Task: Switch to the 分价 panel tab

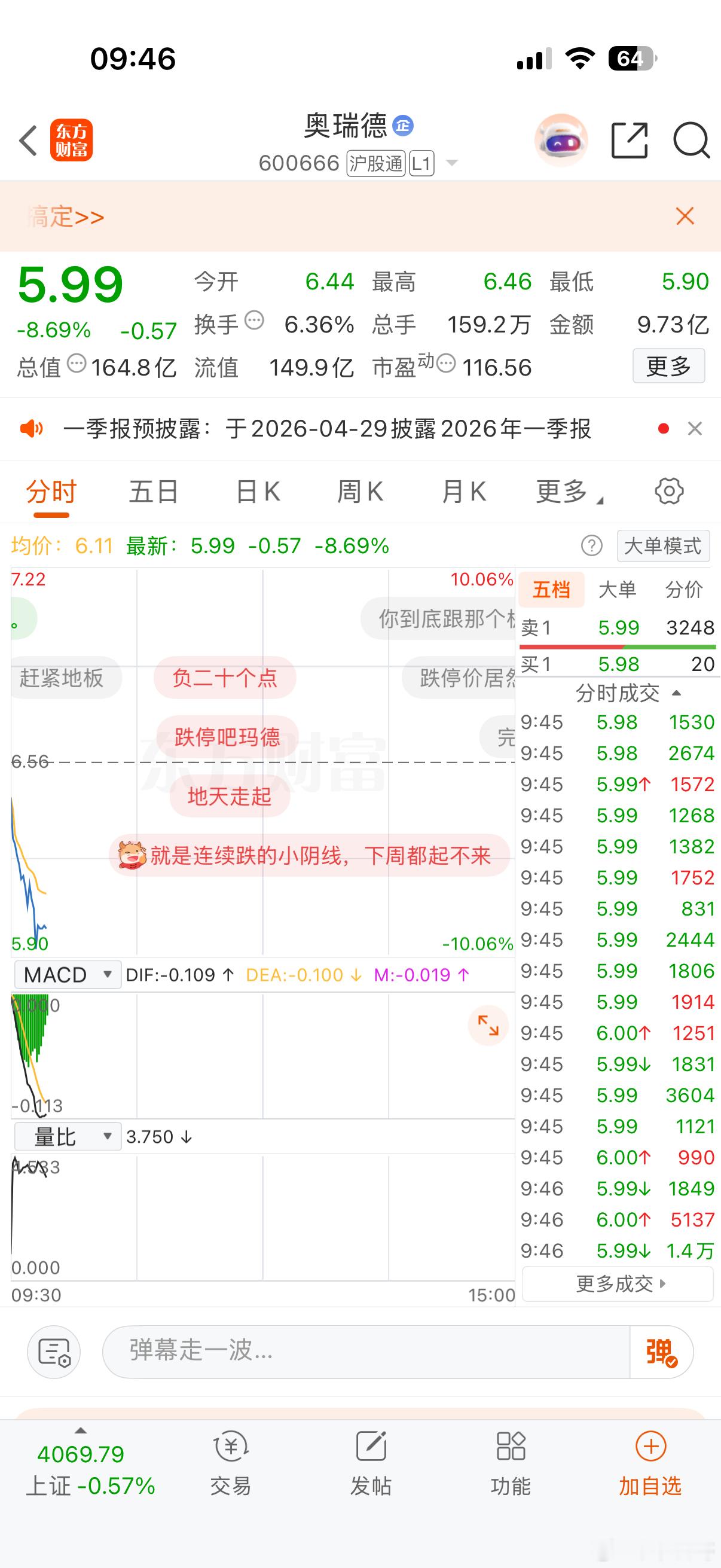Action: pyautogui.click(x=684, y=589)
